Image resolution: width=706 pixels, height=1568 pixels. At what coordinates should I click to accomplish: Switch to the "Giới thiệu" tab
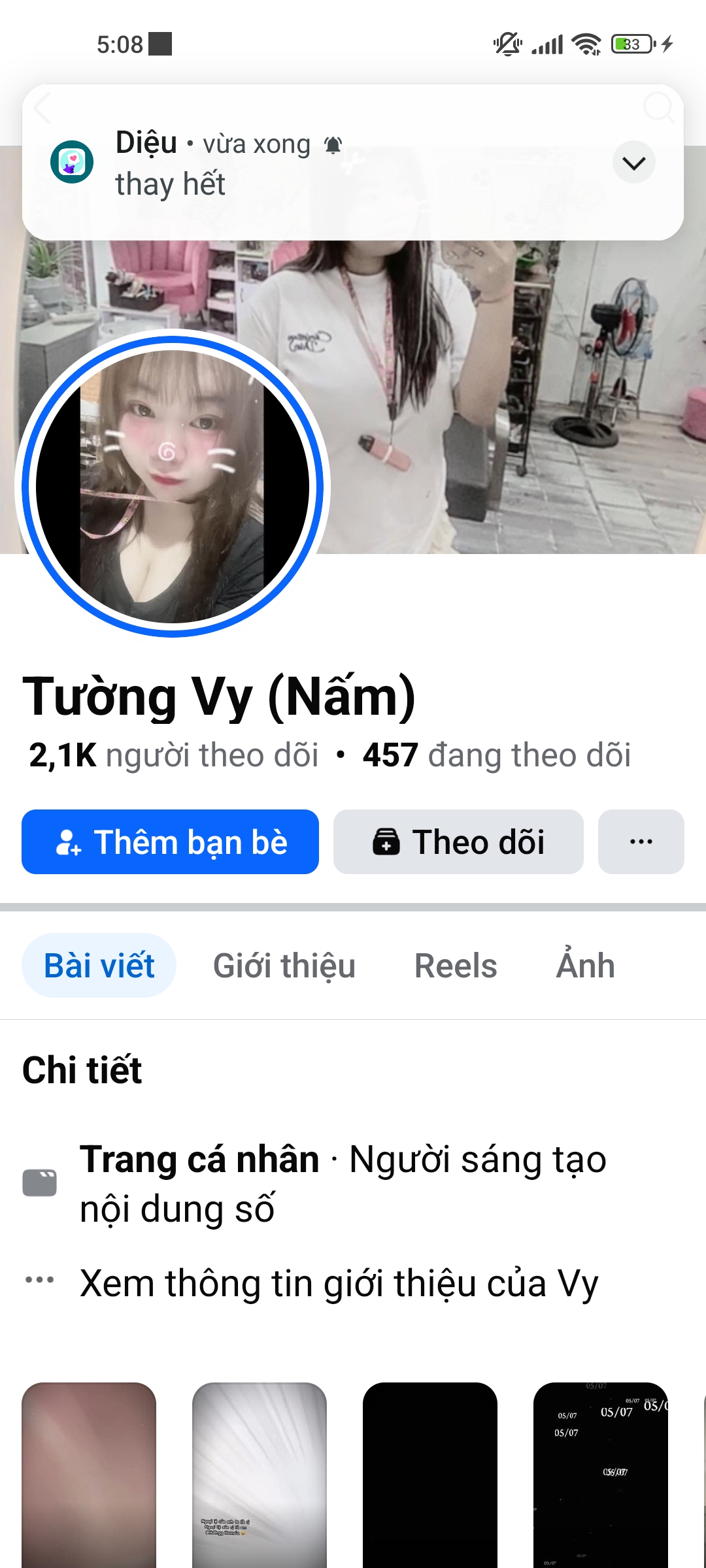pyautogui.click(x=284, y=966)
